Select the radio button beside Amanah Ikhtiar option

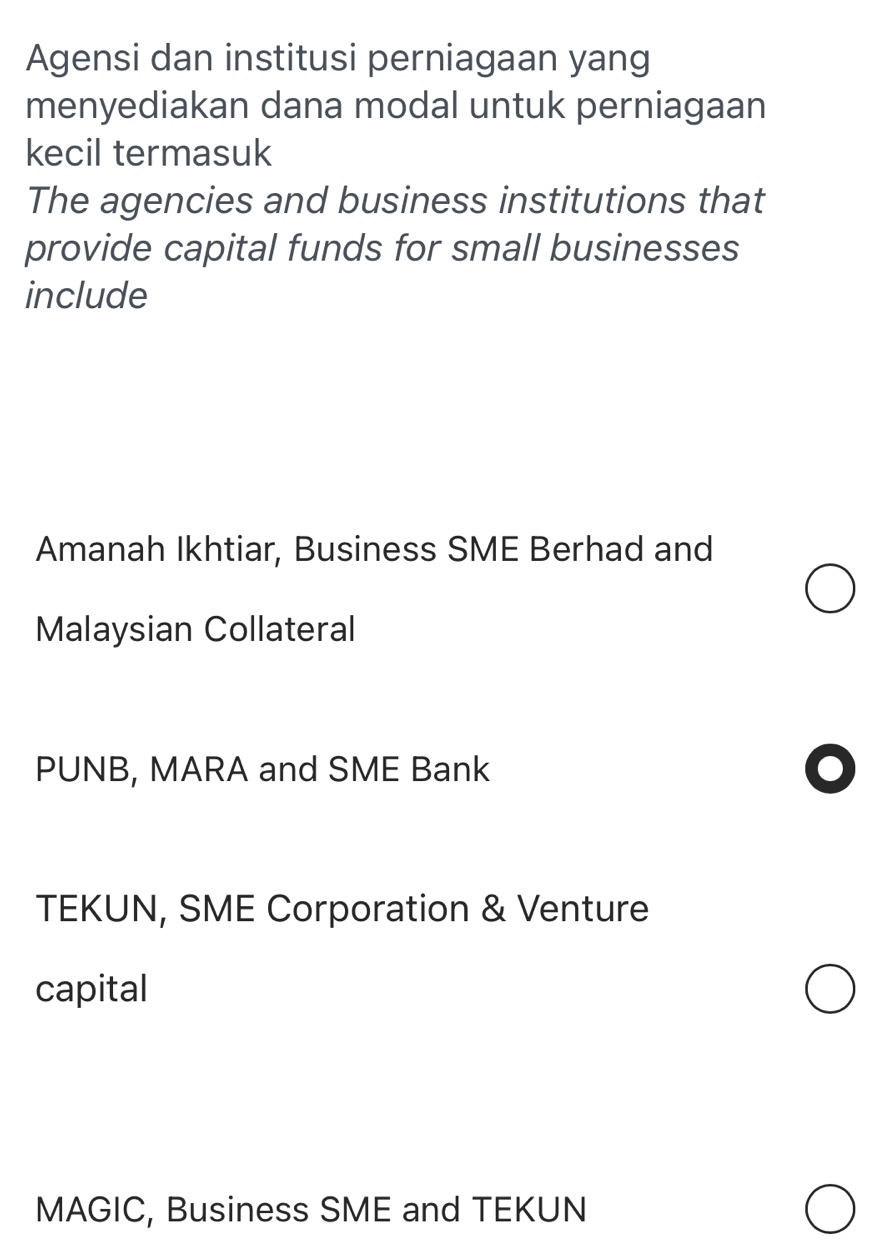[x=829, y=589]
